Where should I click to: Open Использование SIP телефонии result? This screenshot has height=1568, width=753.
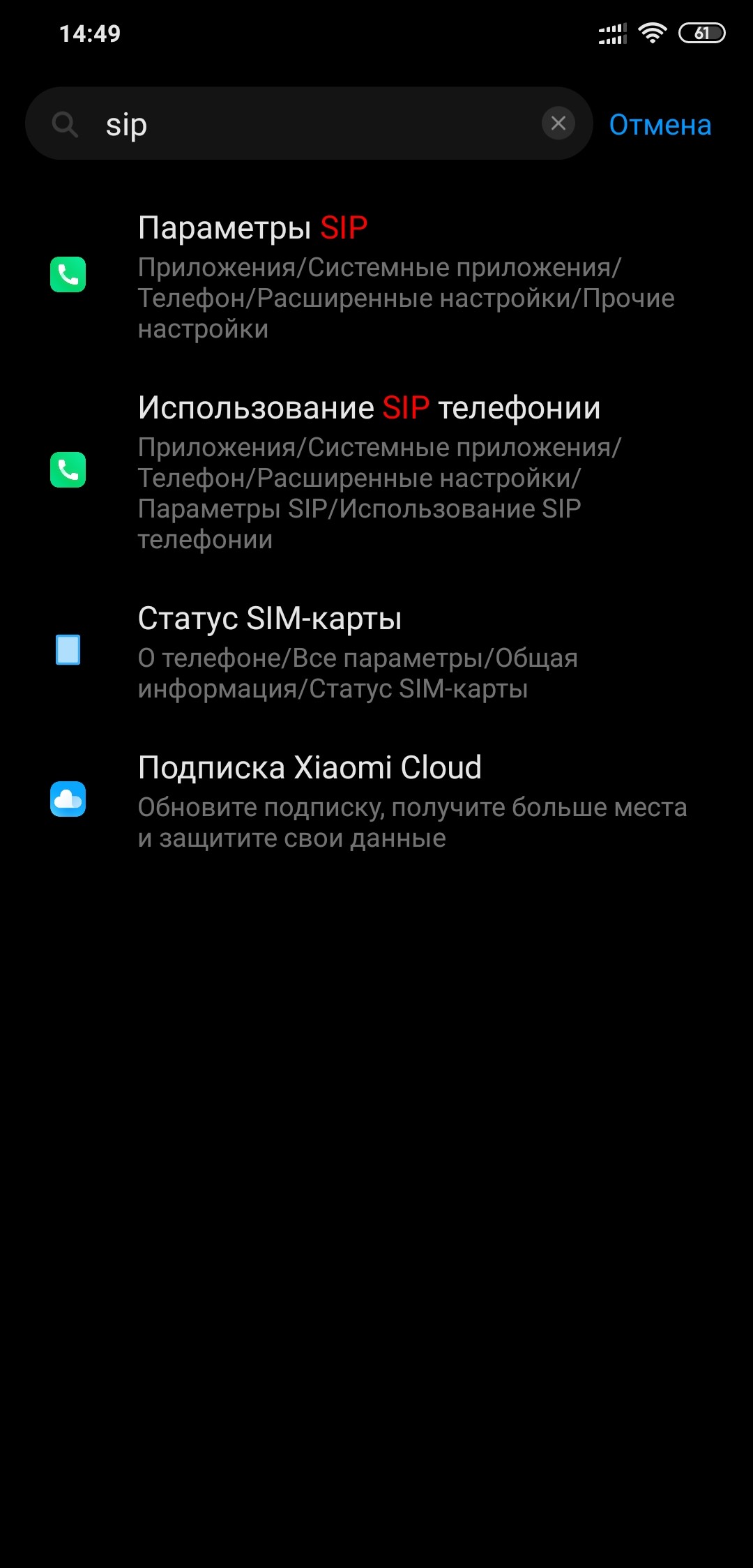point(376,471)
